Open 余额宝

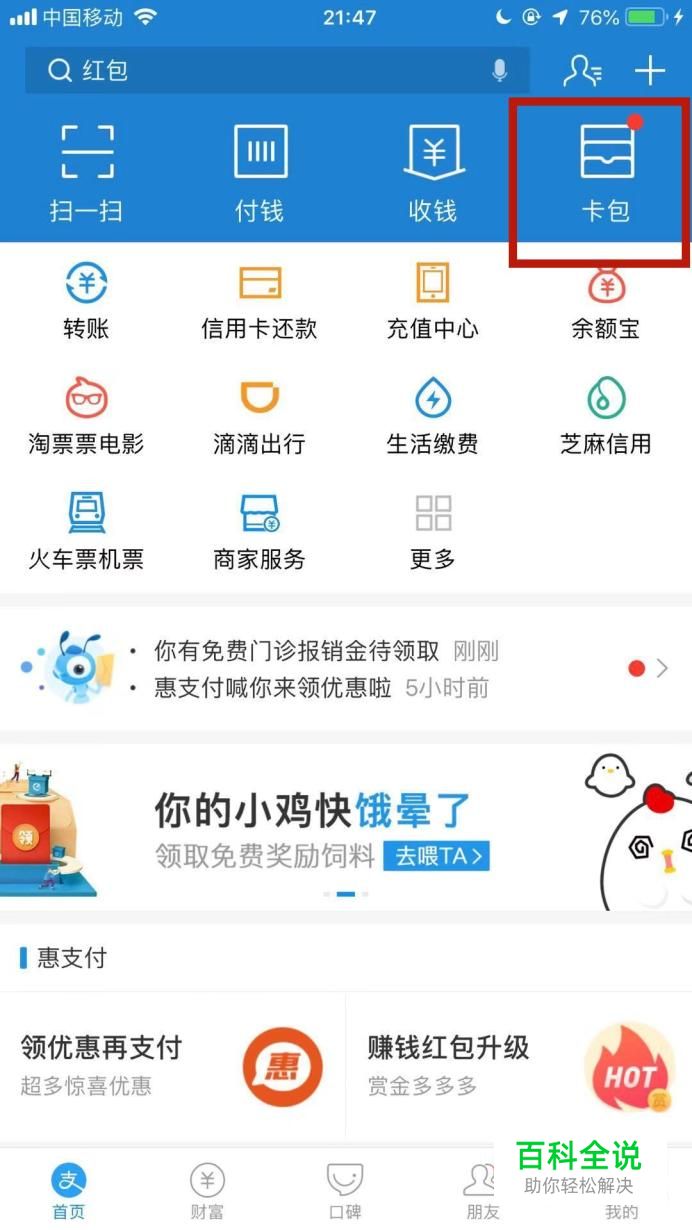[x=605, y=300]
